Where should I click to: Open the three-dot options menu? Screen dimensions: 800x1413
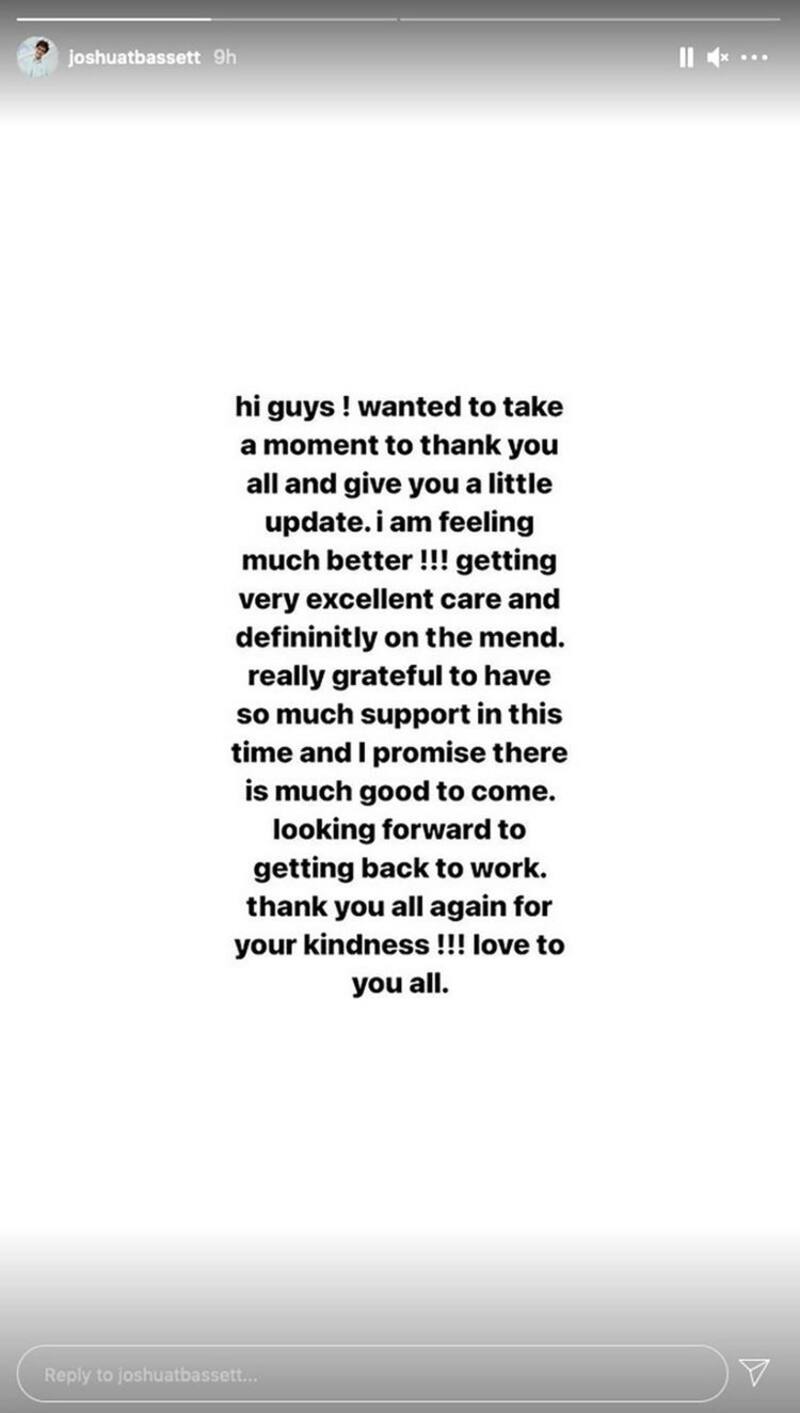click(x=754, y=58)
